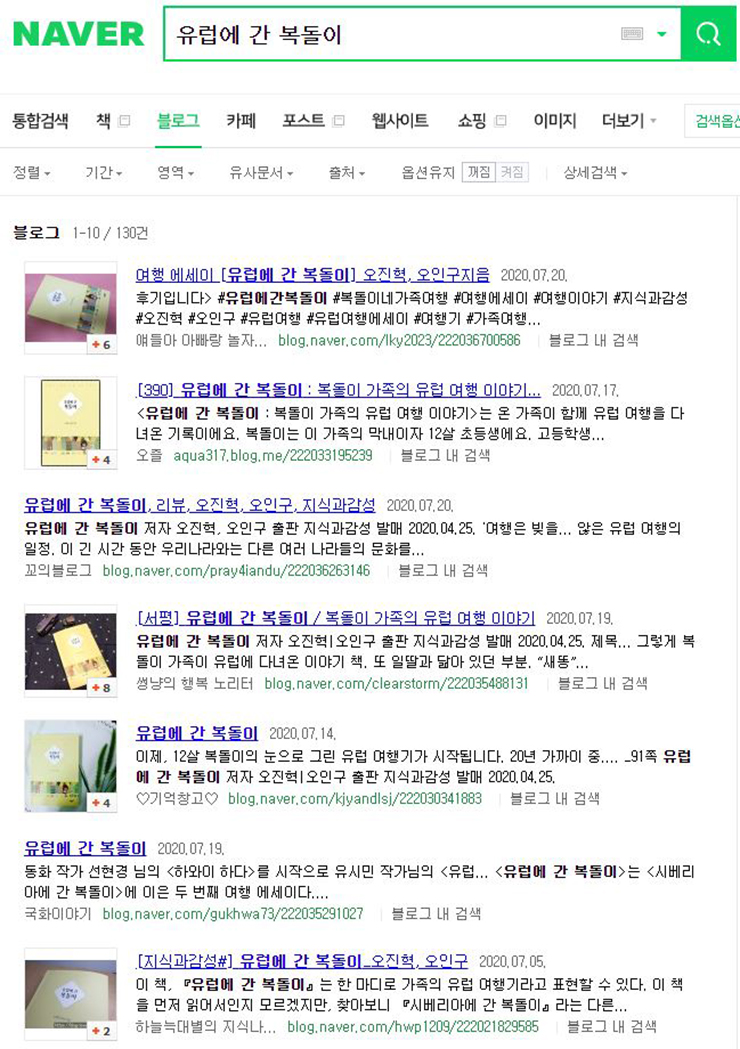Open the 정렬 sort dropdown
The height and width of the screenshot is (1049, 740).
(32, 172)
